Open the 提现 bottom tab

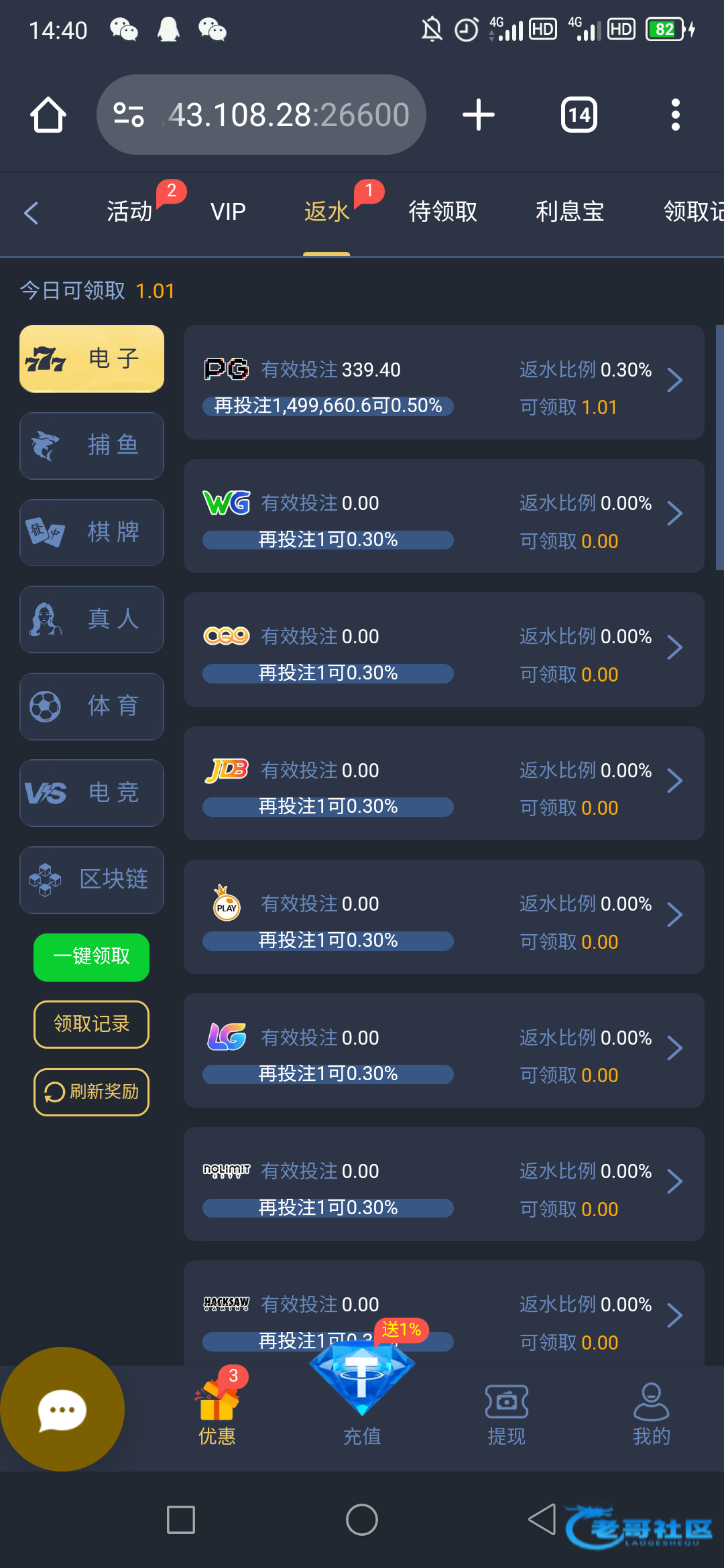(507, 1414)
